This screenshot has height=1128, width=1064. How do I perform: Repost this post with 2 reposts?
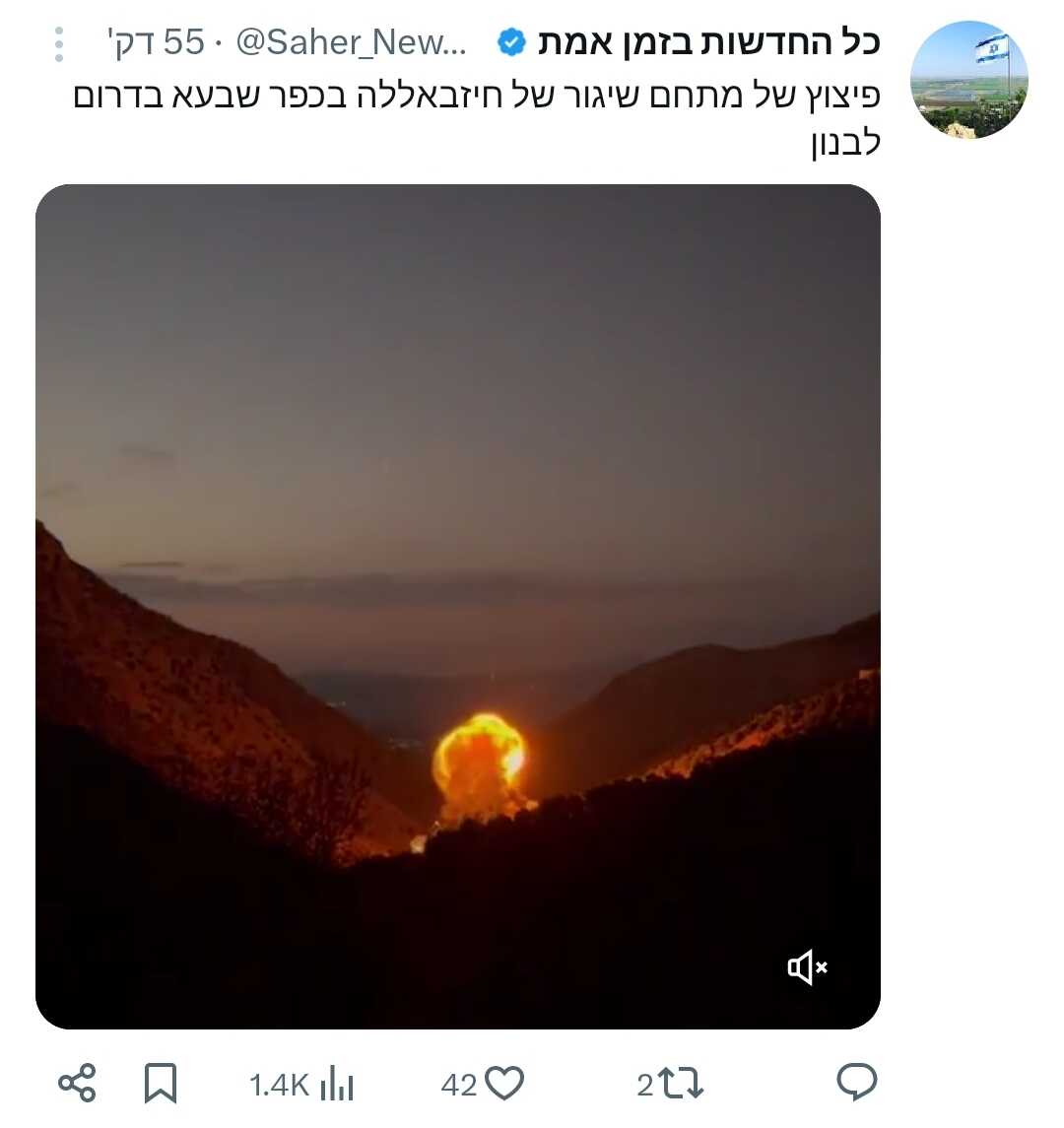(x=681, y=1084)
